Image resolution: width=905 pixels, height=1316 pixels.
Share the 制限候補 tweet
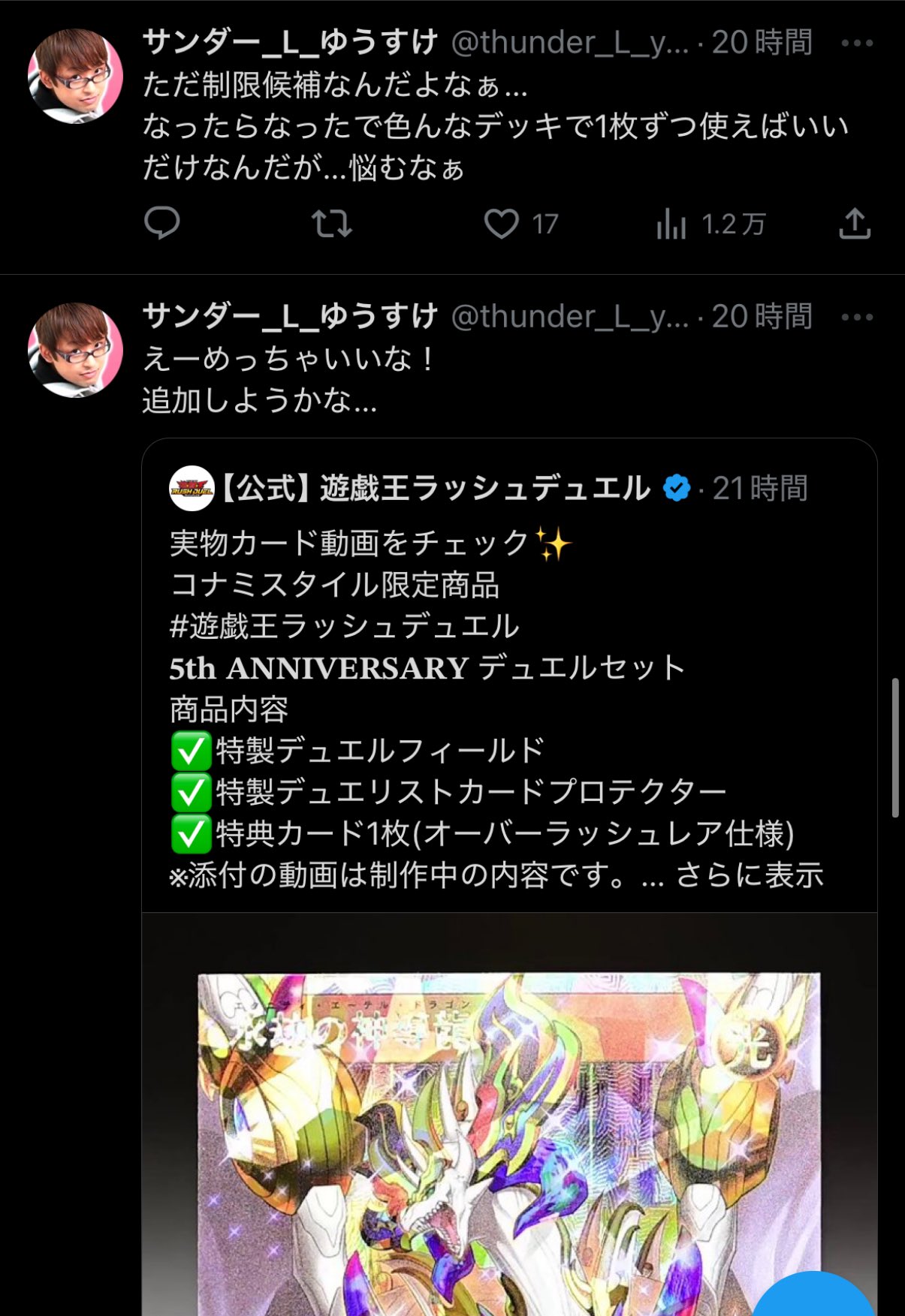tap(854, 224)
